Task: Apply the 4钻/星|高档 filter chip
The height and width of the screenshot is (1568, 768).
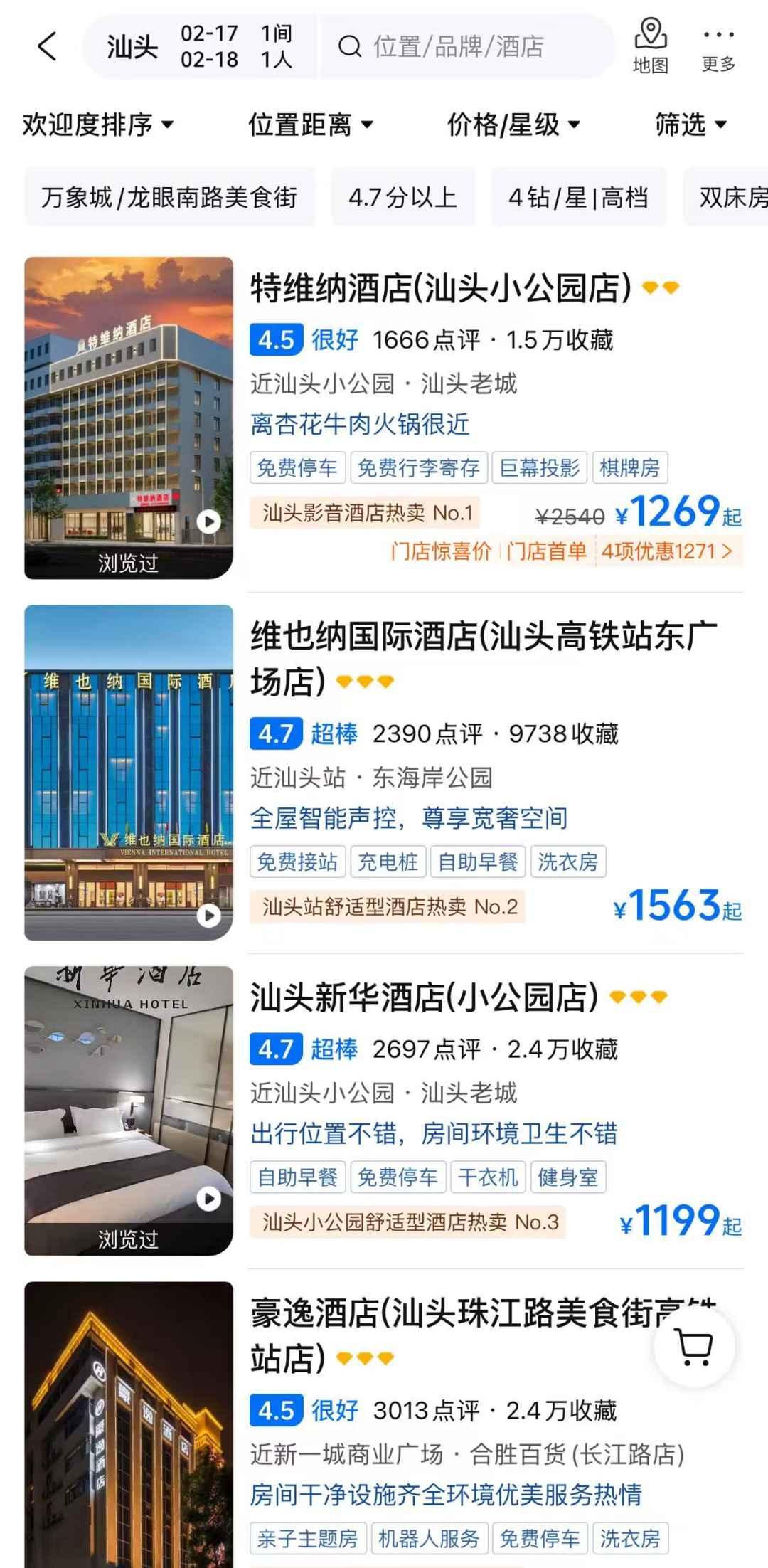Action: point(578,197)
